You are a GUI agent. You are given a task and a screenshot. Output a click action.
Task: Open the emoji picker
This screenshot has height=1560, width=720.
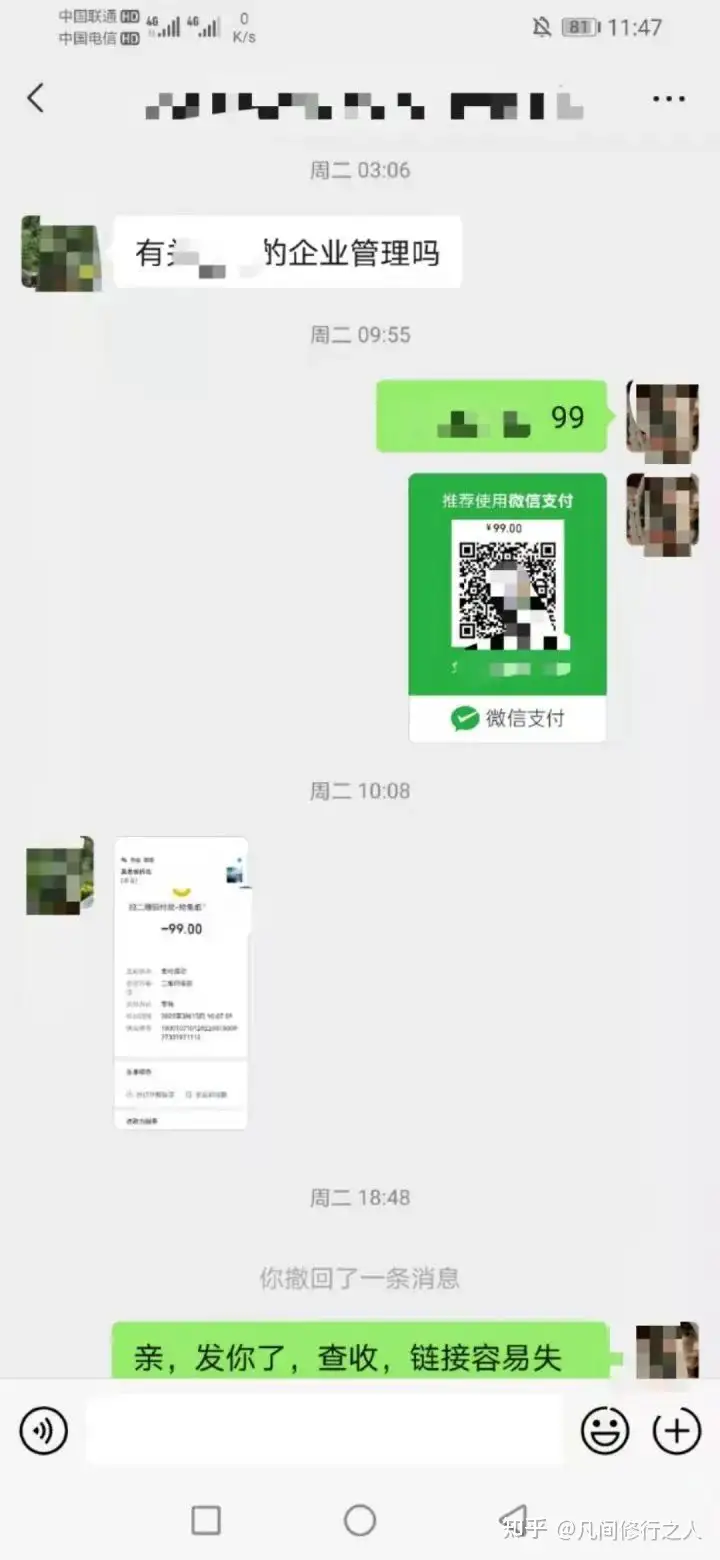[605, 1430]
